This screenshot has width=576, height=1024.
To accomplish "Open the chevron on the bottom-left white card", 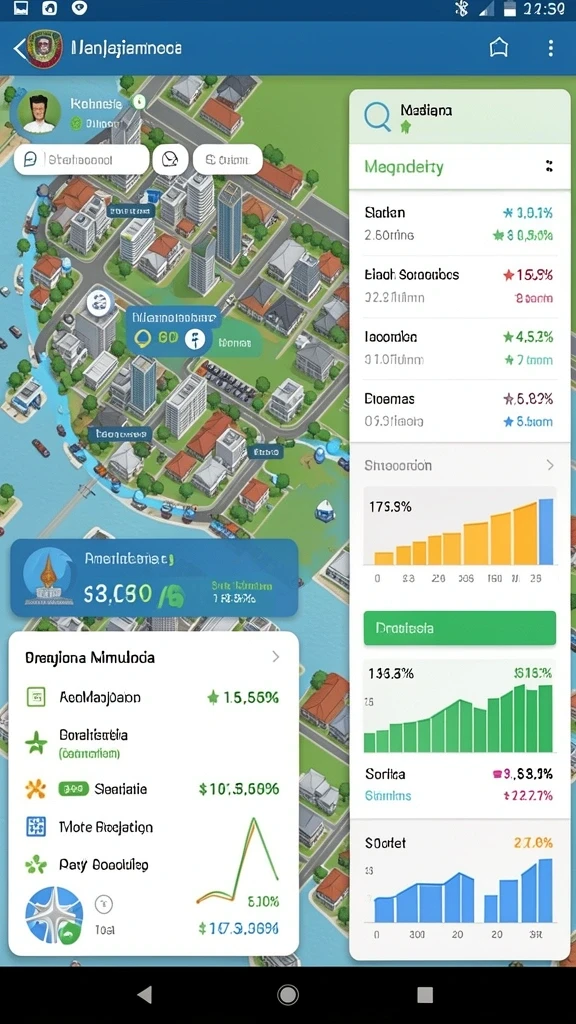I will click(x=276, y=657).
